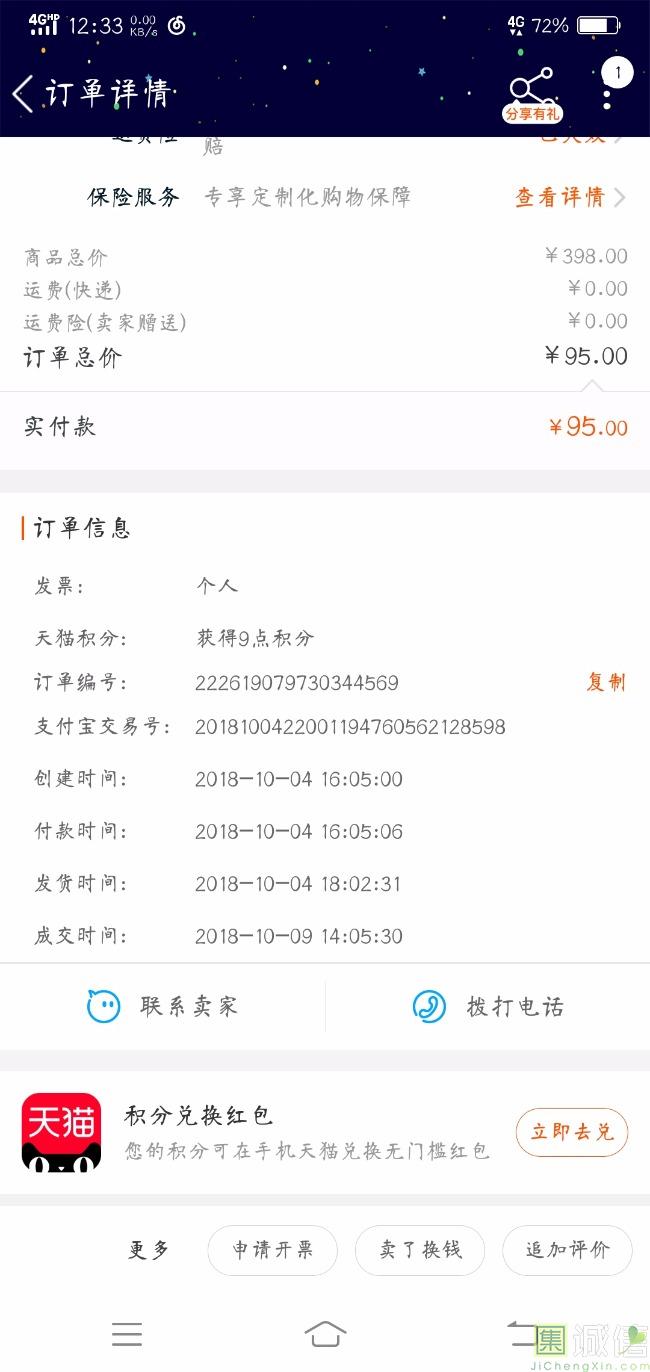The width and height of the screenshot is (650, 1372).
Task: Open the 积分兑换红包 Tmall card
Action: [325, 1132]
